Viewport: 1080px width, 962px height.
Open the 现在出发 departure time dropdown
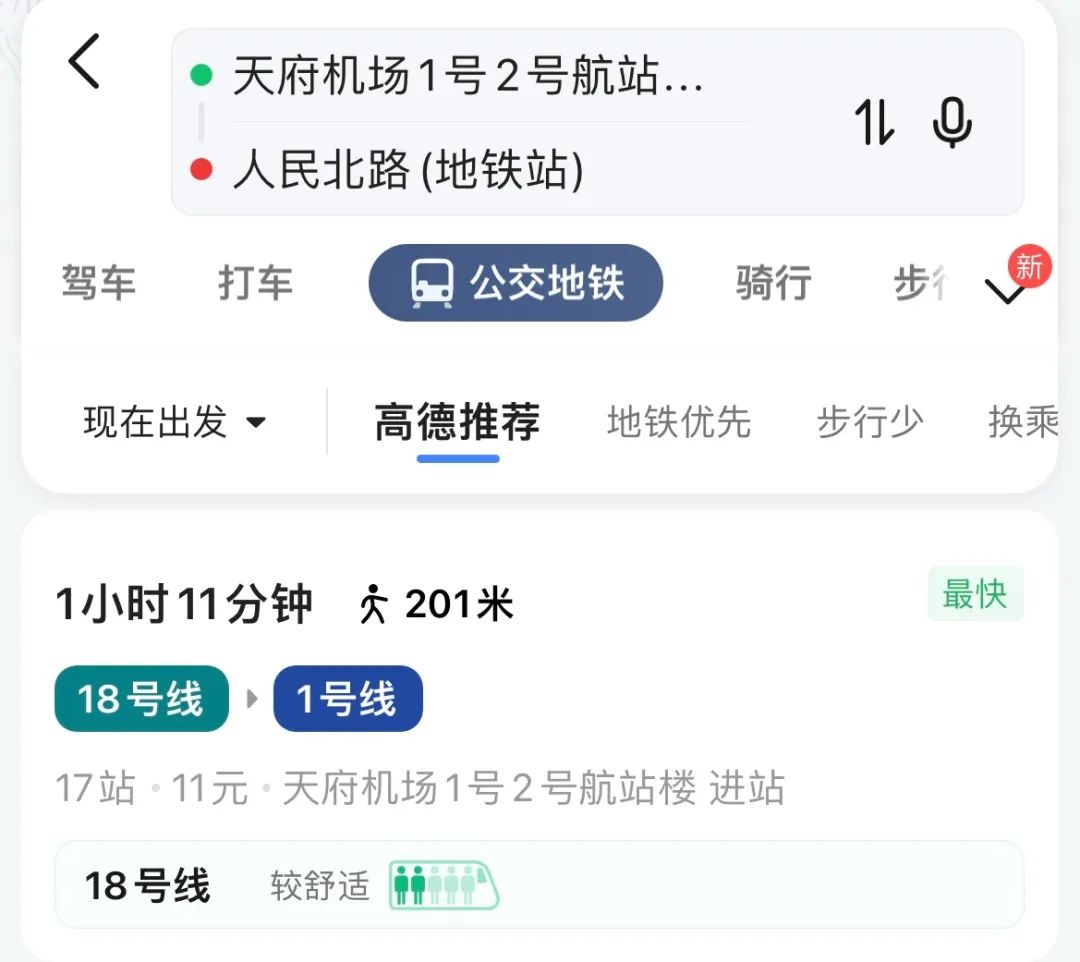pyautogui.click(x=175, y=422)
